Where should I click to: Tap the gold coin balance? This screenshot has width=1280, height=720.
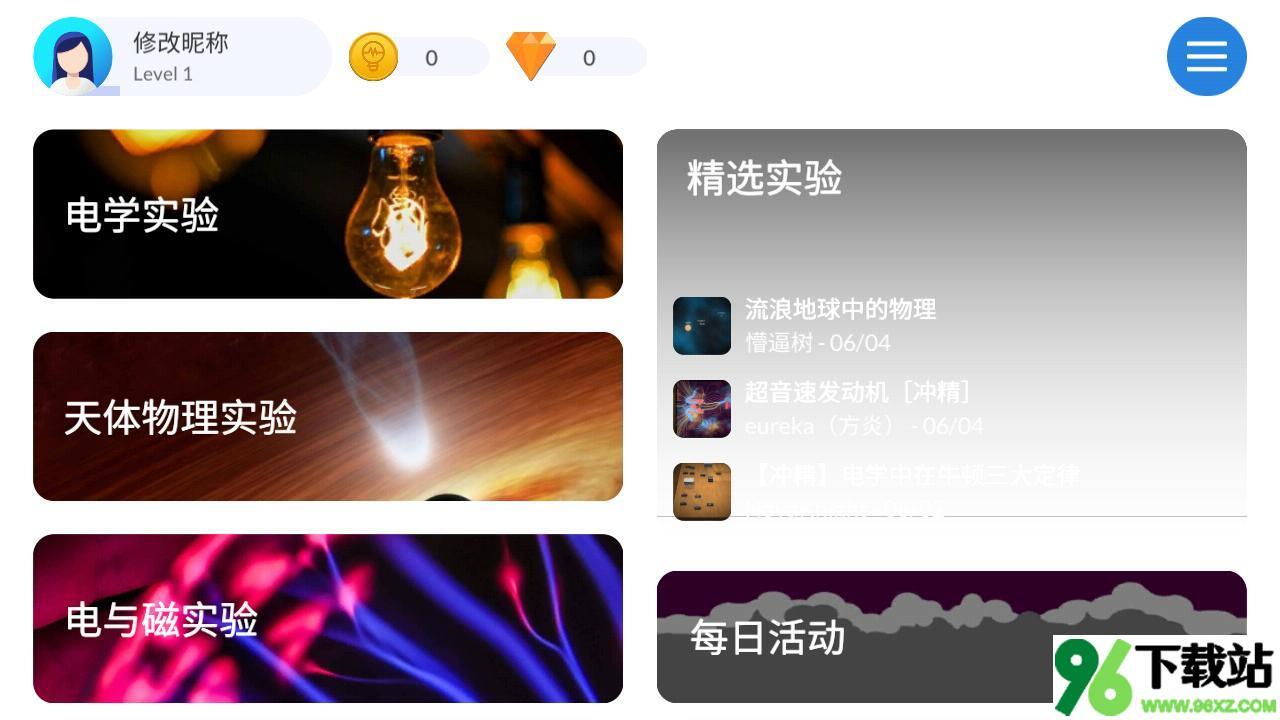click(418, 57)
